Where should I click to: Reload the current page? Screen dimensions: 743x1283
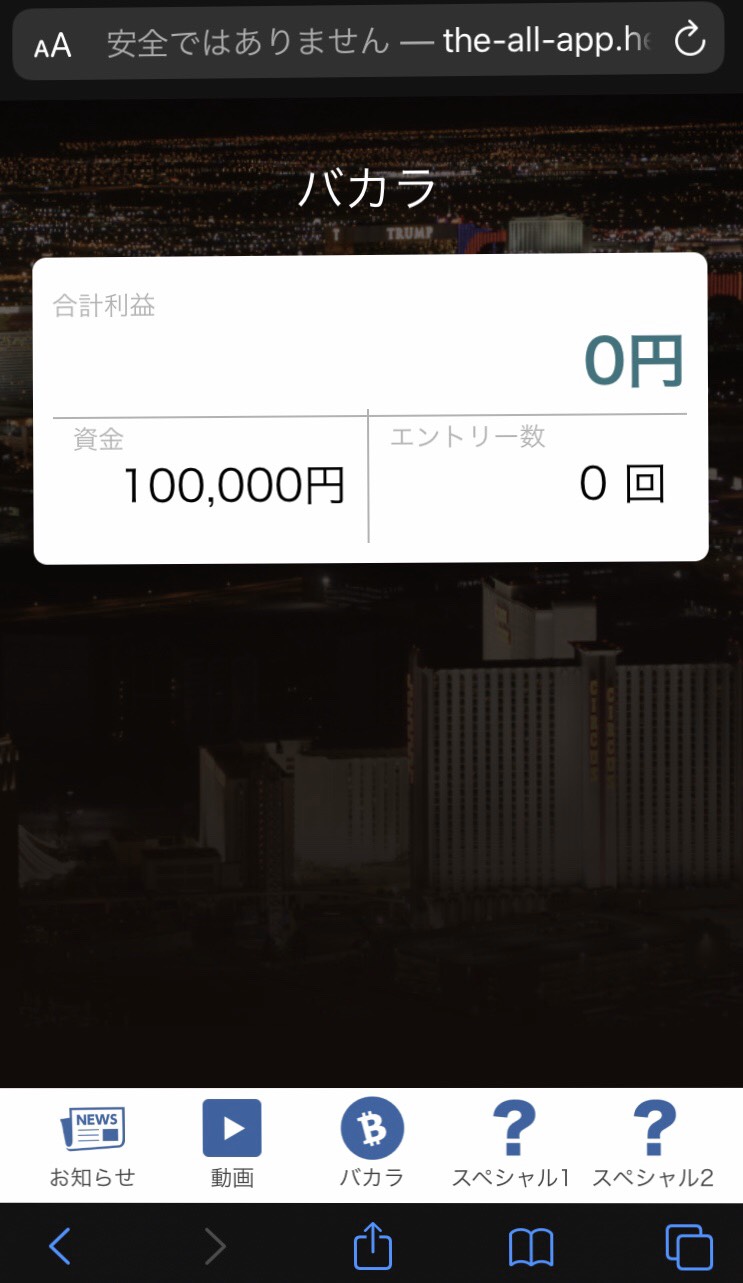pyautogui.click(x=690, y=41)
